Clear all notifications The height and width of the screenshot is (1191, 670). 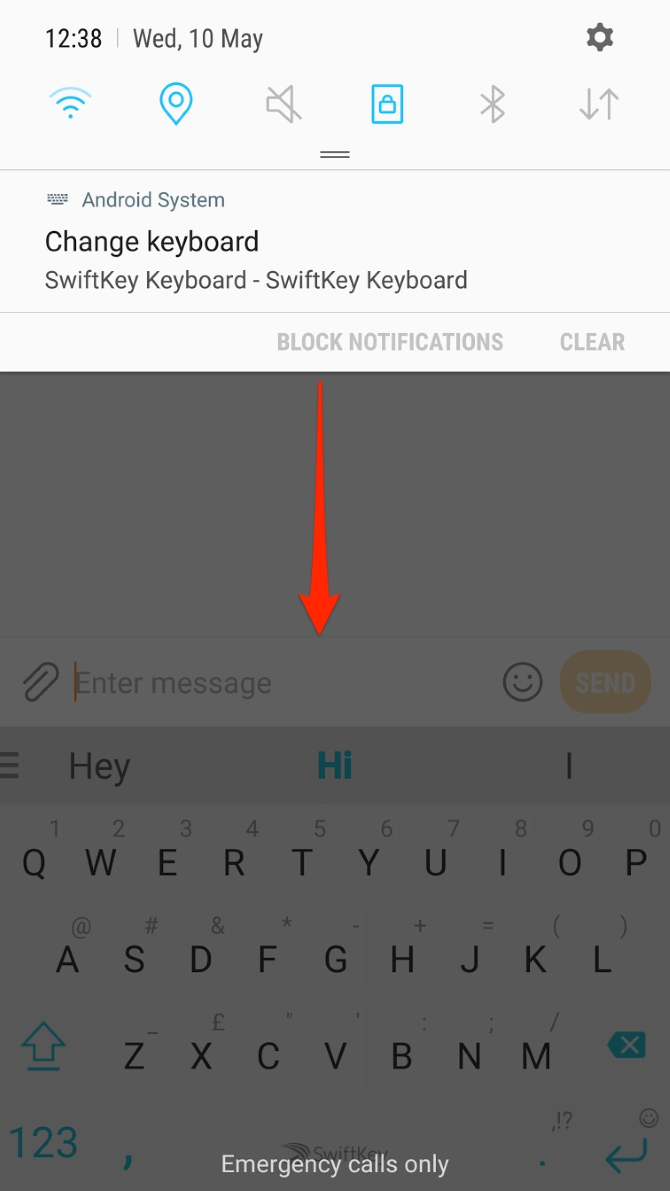(592, 342)
